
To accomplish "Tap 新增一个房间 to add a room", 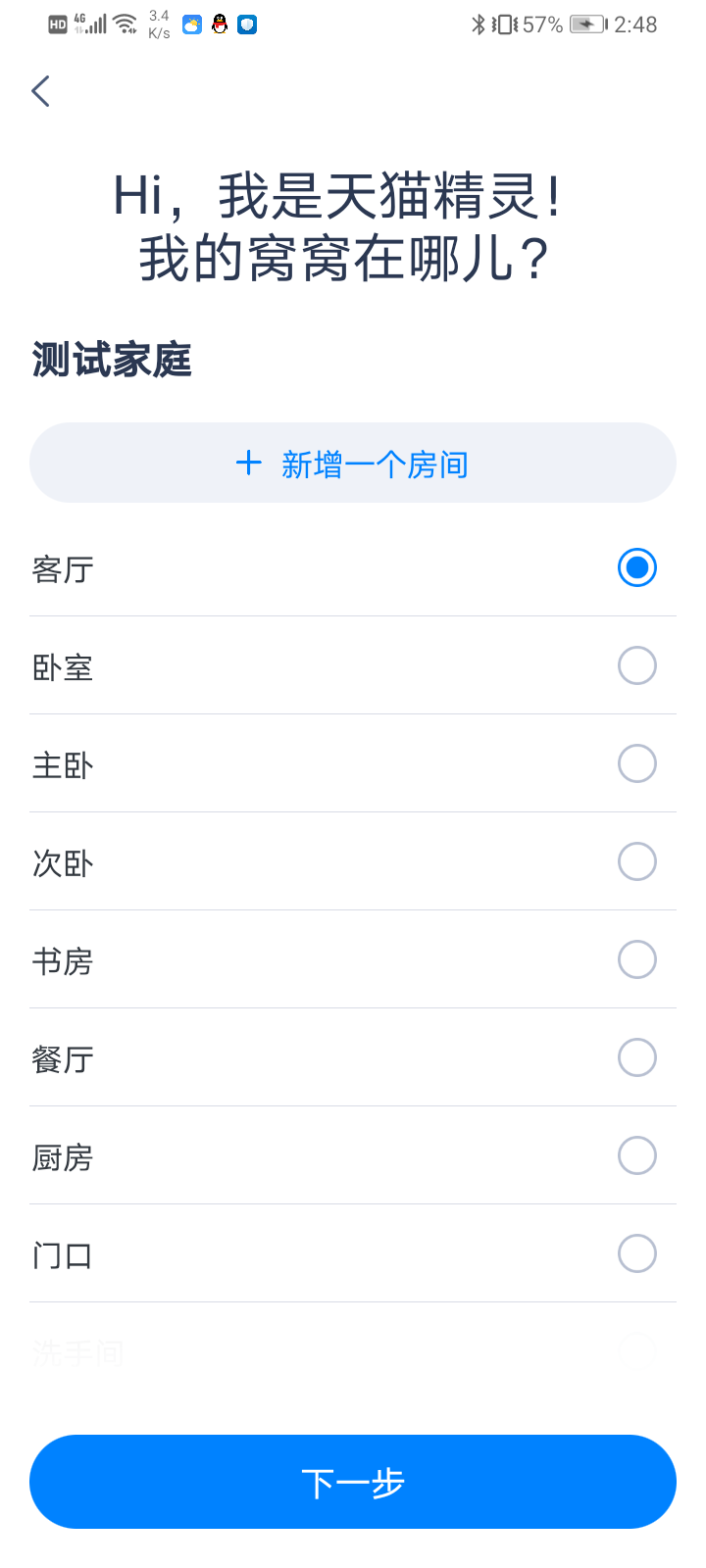I will click(x=353, y=463).
